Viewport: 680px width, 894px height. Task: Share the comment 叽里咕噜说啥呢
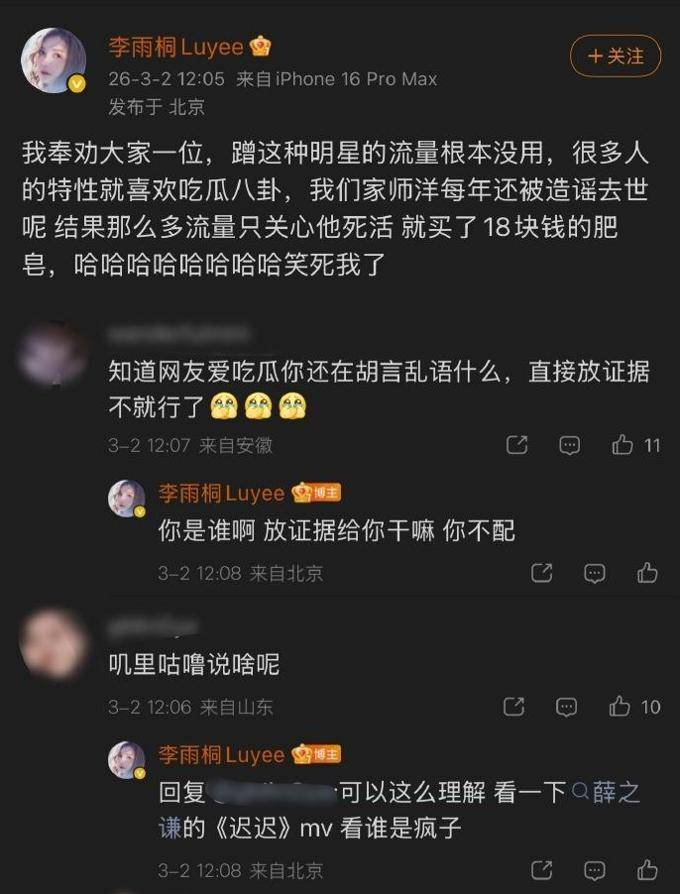[514, 707]
